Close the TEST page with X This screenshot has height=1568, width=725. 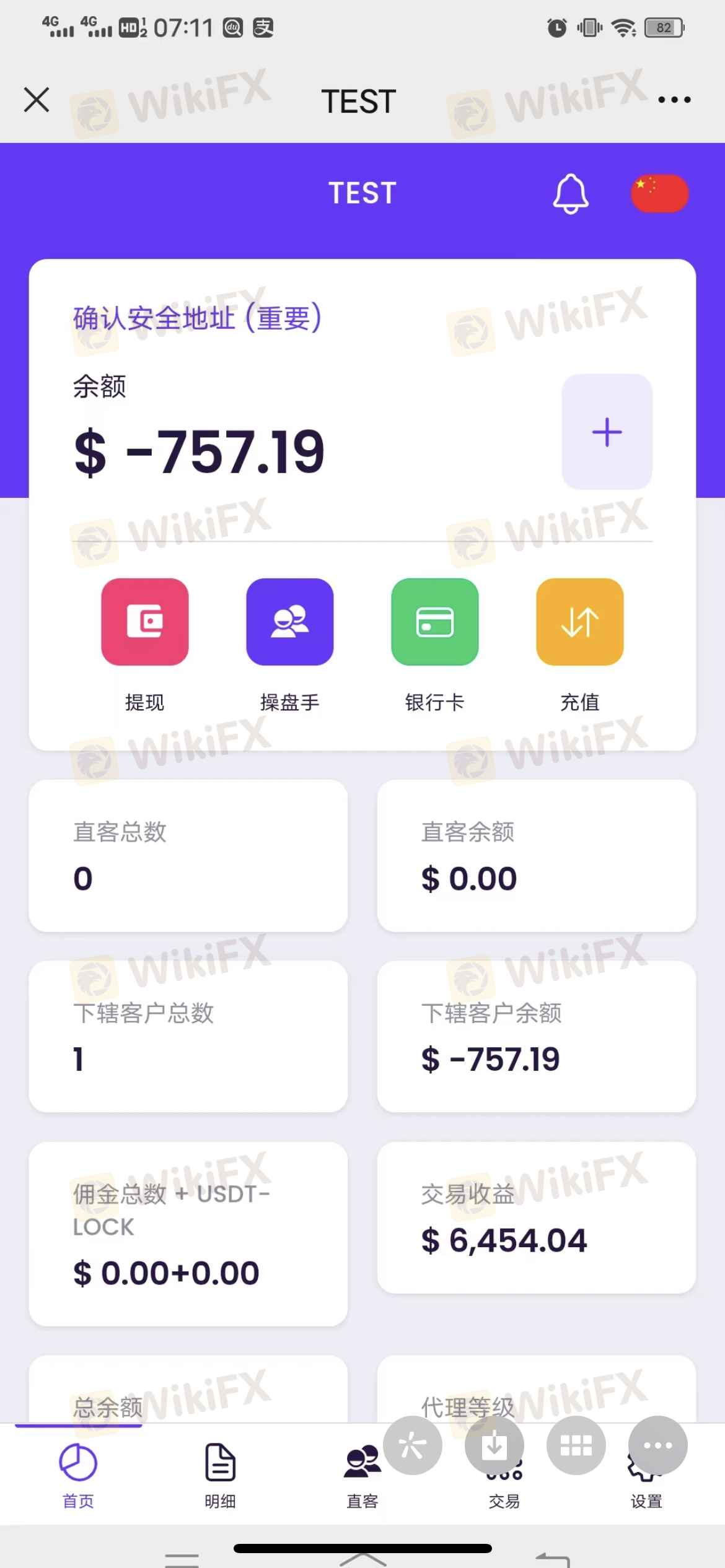tap(37, 100)
